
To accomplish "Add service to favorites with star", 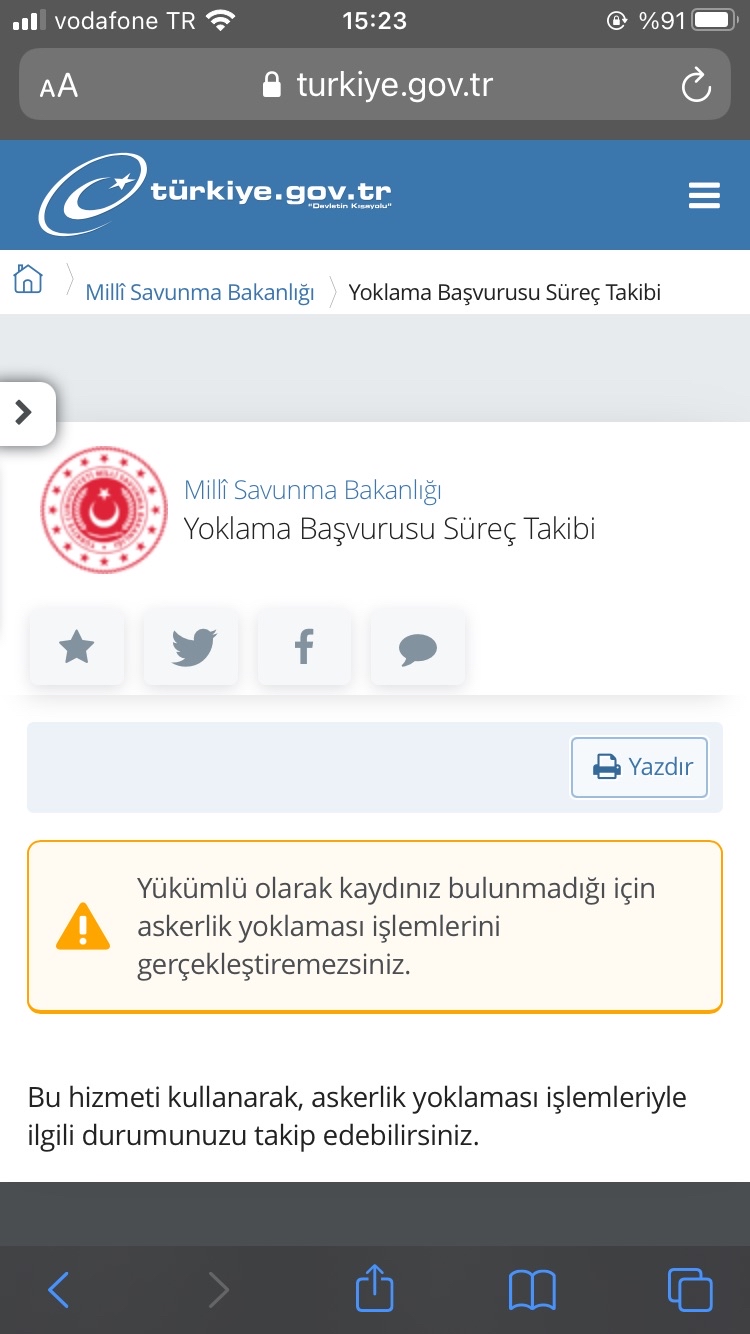I will (77, 648).
